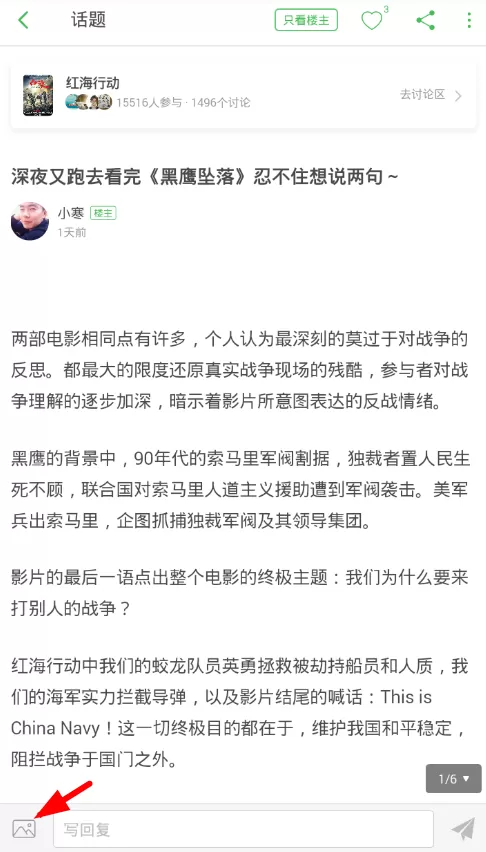The image size is (486, 852).
Task: Open the 红海行动 movie card
Action: [x=244, y=96]
